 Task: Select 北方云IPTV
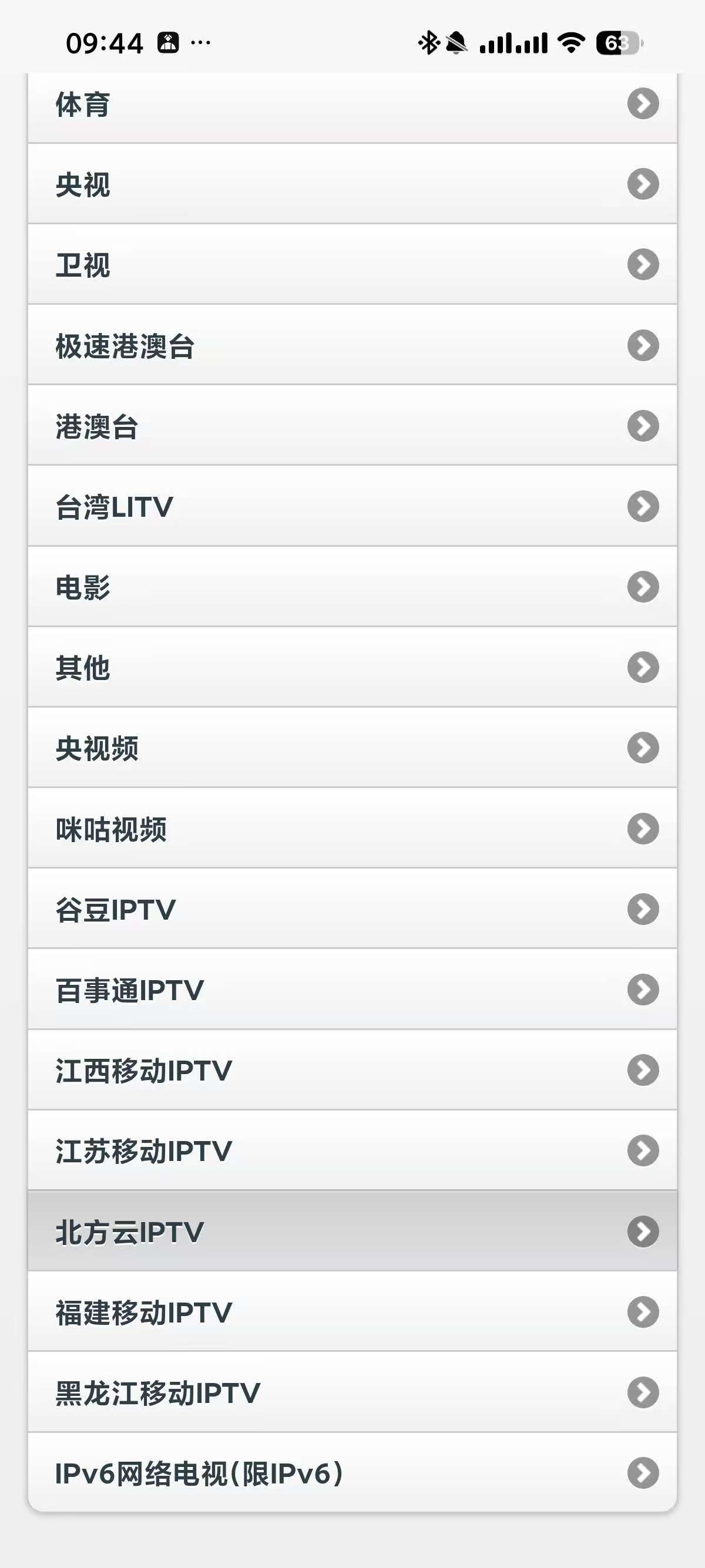click(x=352, y=1231)
